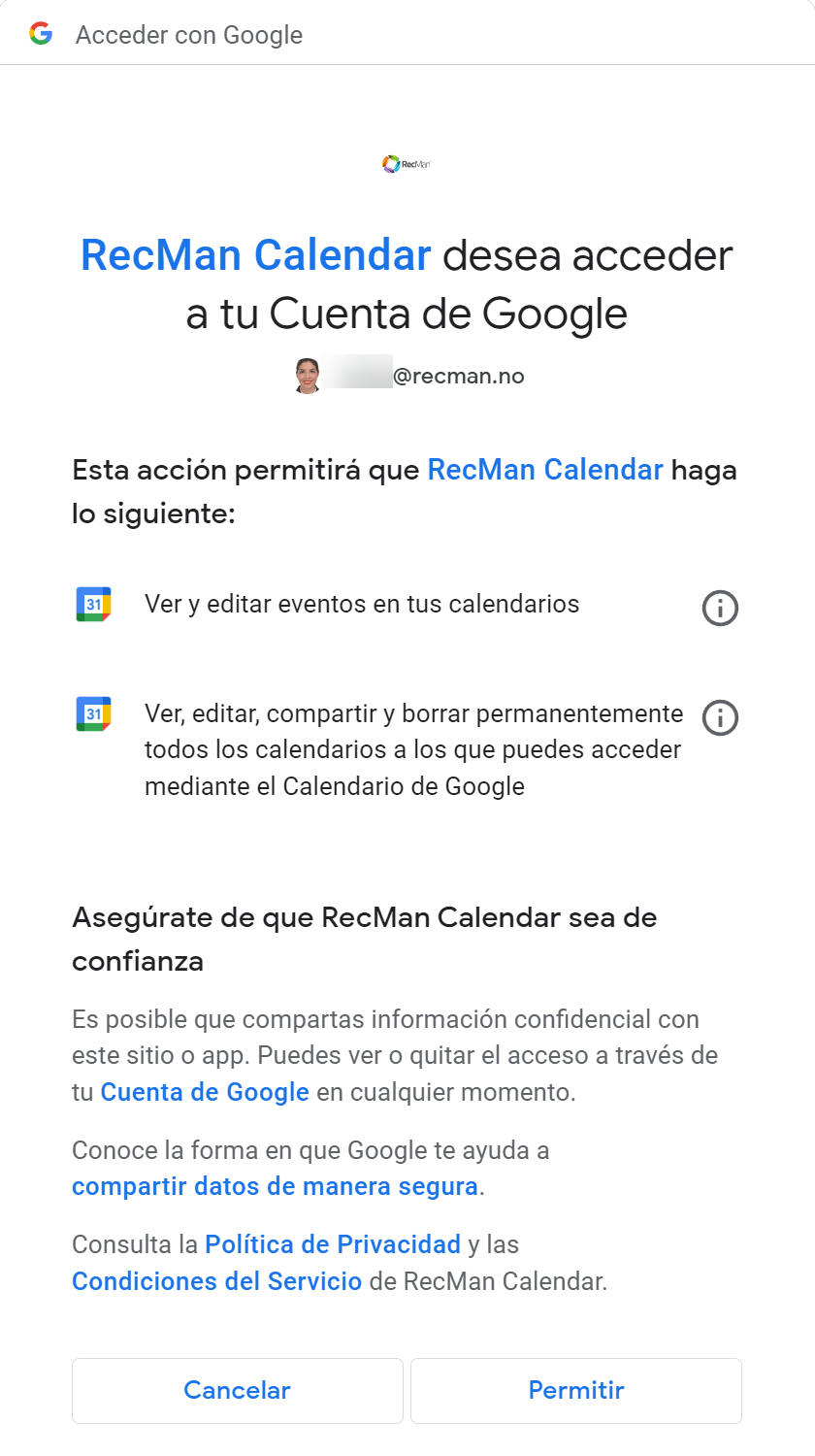
Task: Open the Política de Privacidad link
Action: point(333,1244)
